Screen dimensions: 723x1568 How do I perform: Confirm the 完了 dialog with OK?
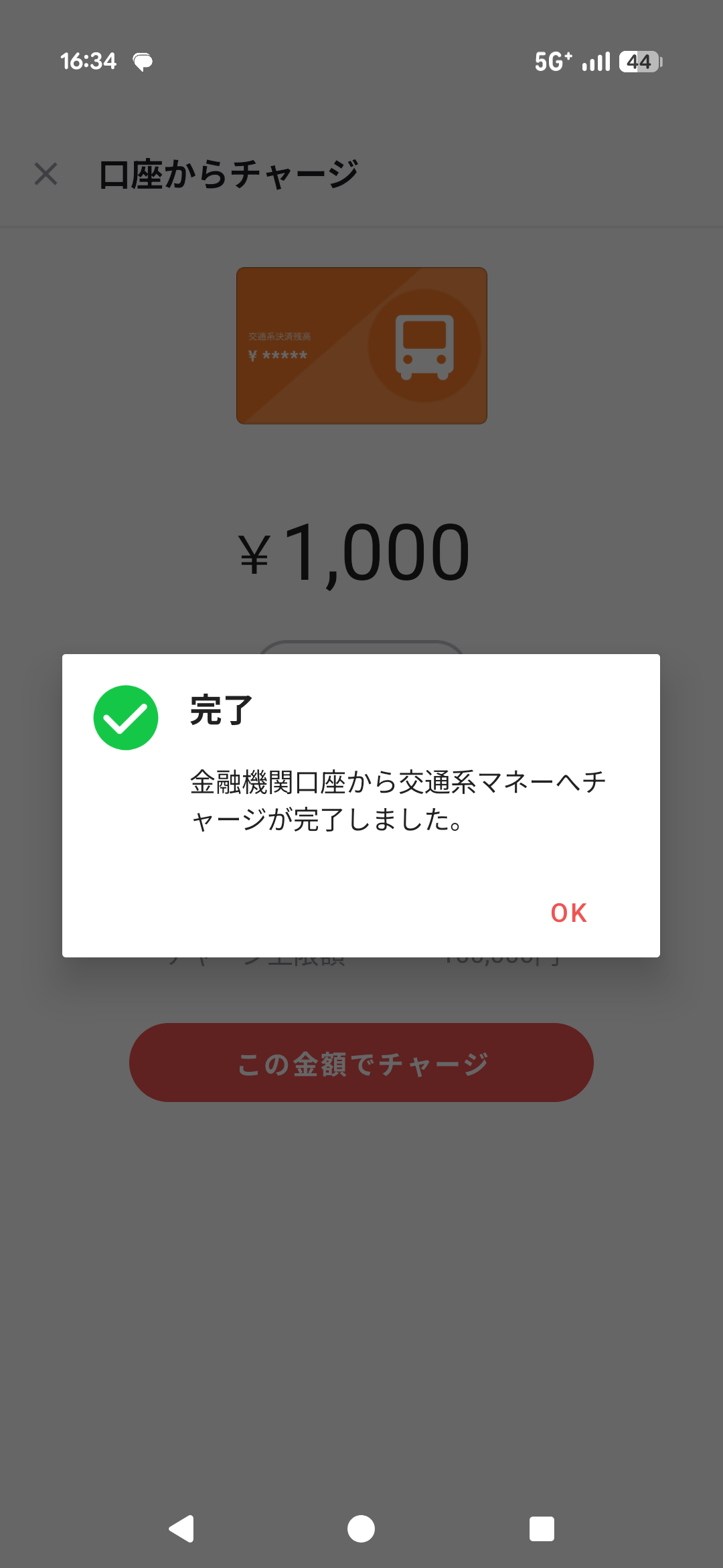pyautogui.click(x=568, y=913)
